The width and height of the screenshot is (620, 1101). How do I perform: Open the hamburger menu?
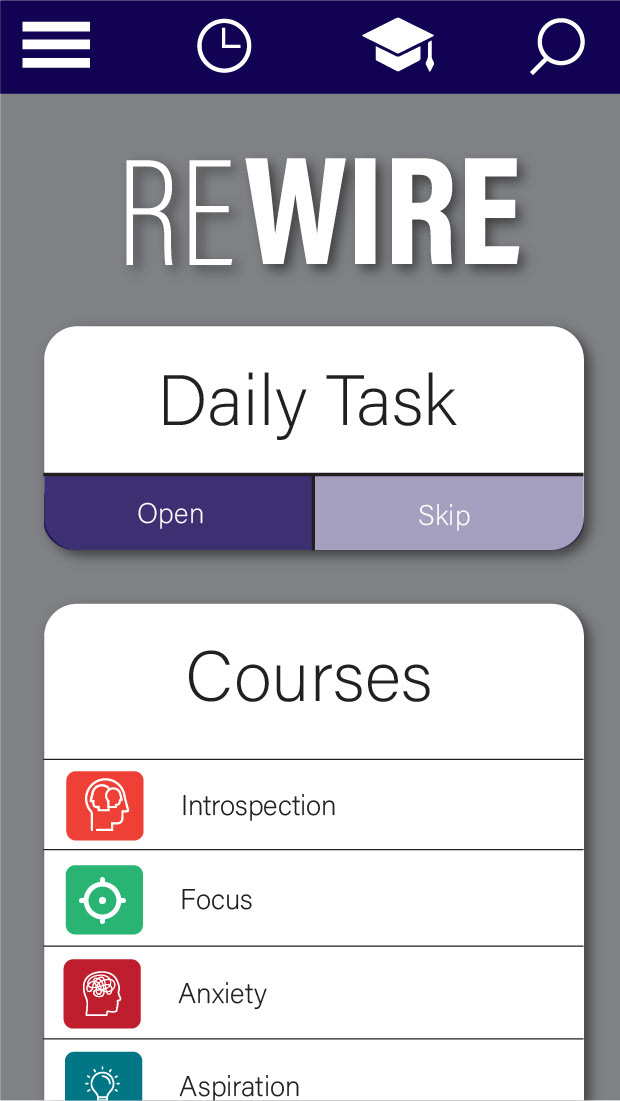(x=56, y=45)
